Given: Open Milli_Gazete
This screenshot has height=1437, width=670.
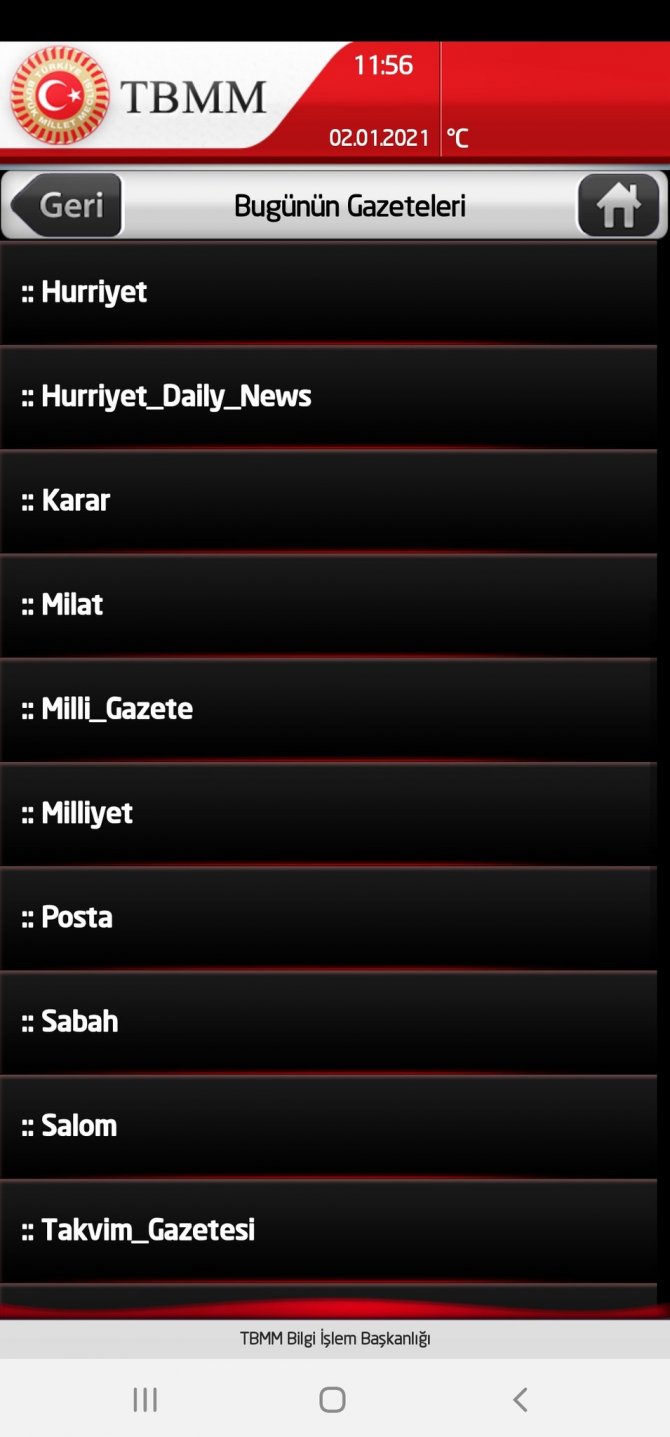Looking at the screenshot, I should tap(328, 709).
